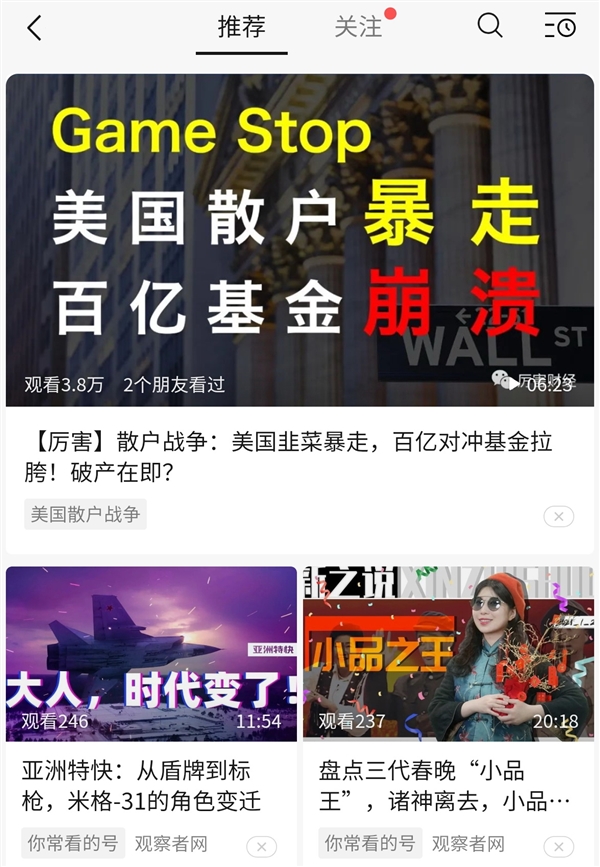The height and width of the screenshot is (867, 600).
Task: Open the watch history list icon
Action: click(x=560, y=26)
